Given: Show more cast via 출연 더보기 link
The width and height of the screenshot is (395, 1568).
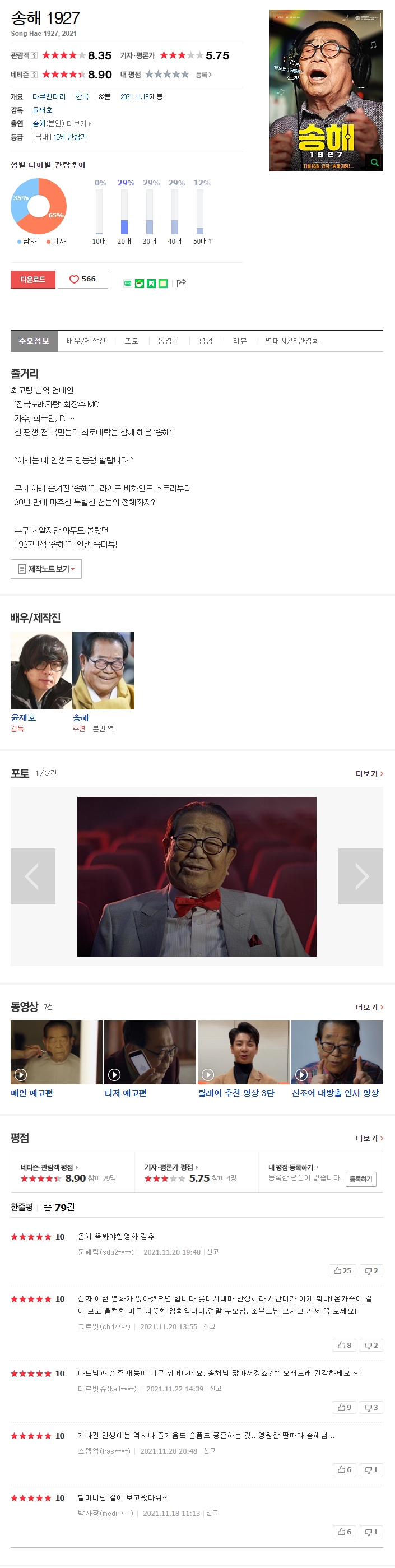Looking at the screenshot, I should pos(78,123).
